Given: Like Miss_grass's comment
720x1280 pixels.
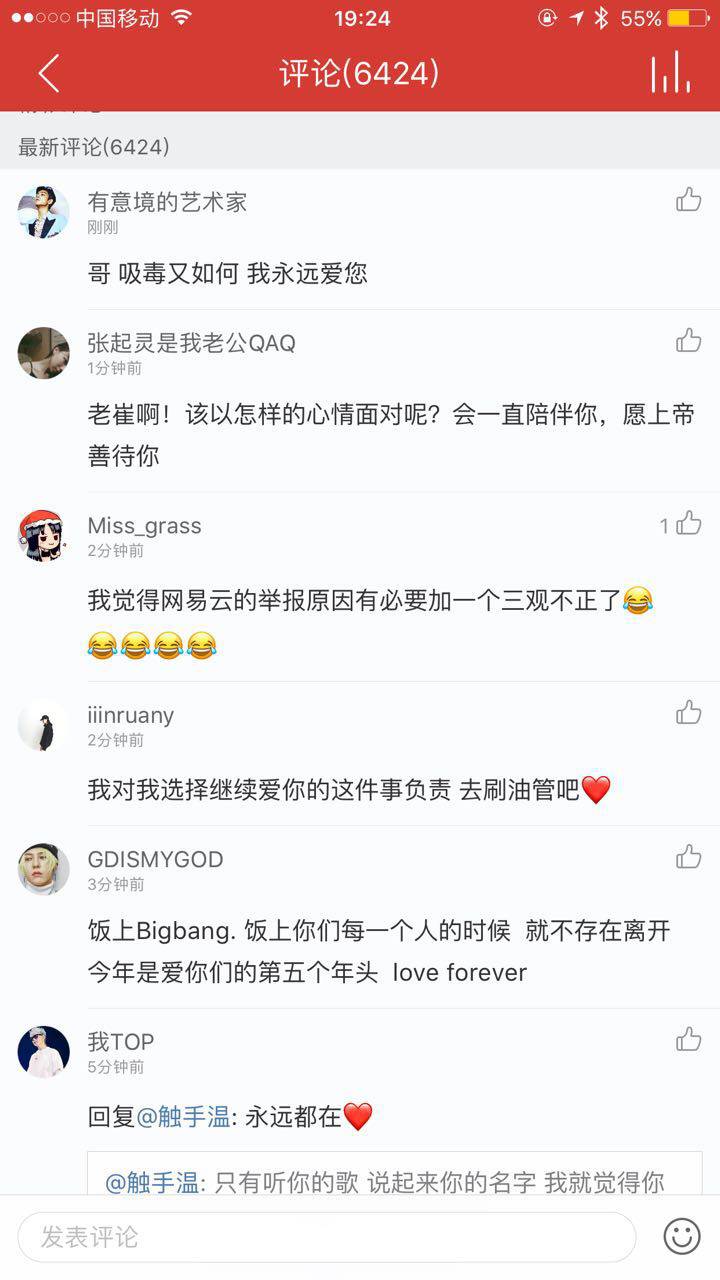Looking at the screenshot, I should click(x=688, y=524).
